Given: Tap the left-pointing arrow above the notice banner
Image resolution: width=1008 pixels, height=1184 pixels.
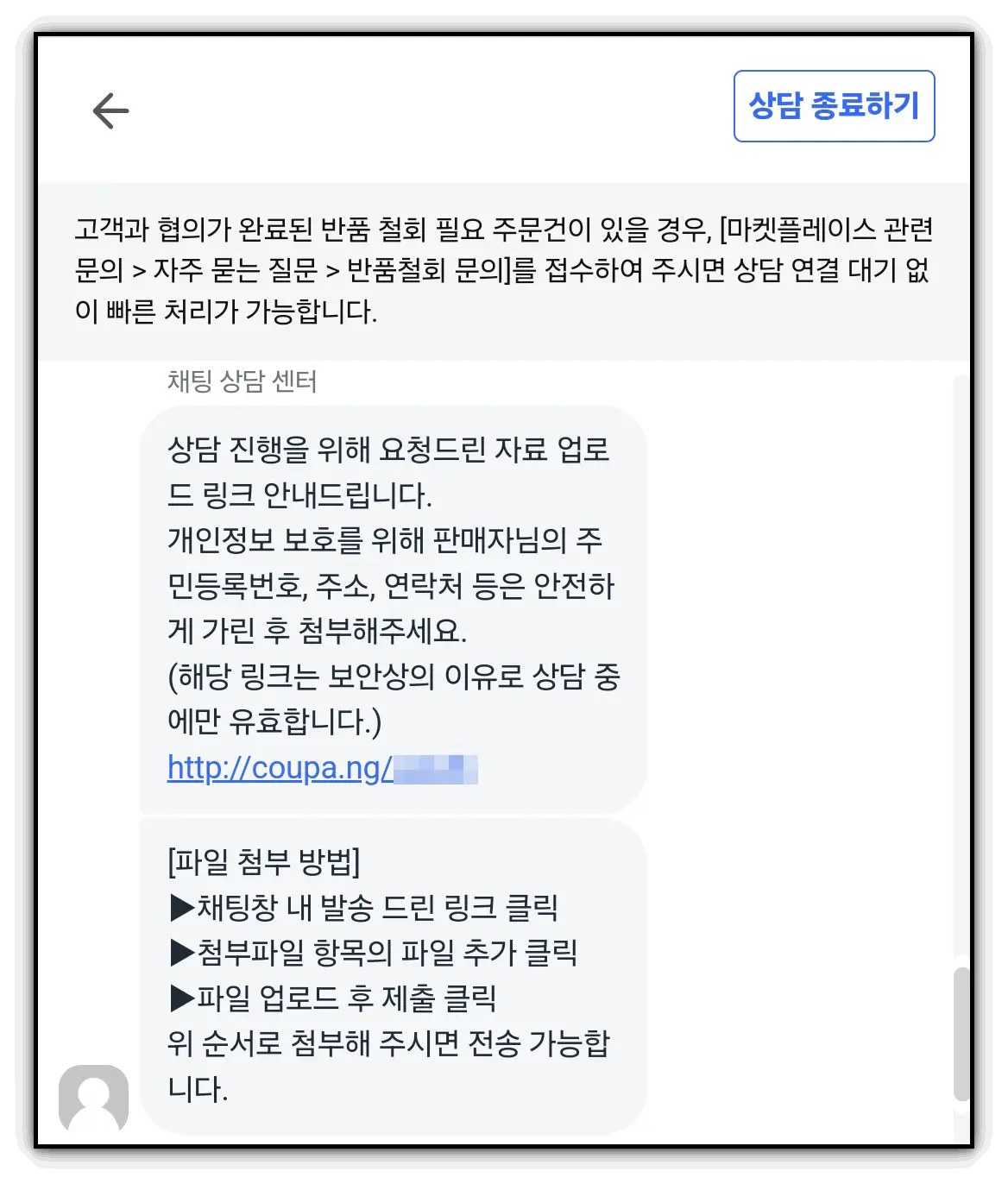Looking at the screenshot, I should tap(110, 110).
